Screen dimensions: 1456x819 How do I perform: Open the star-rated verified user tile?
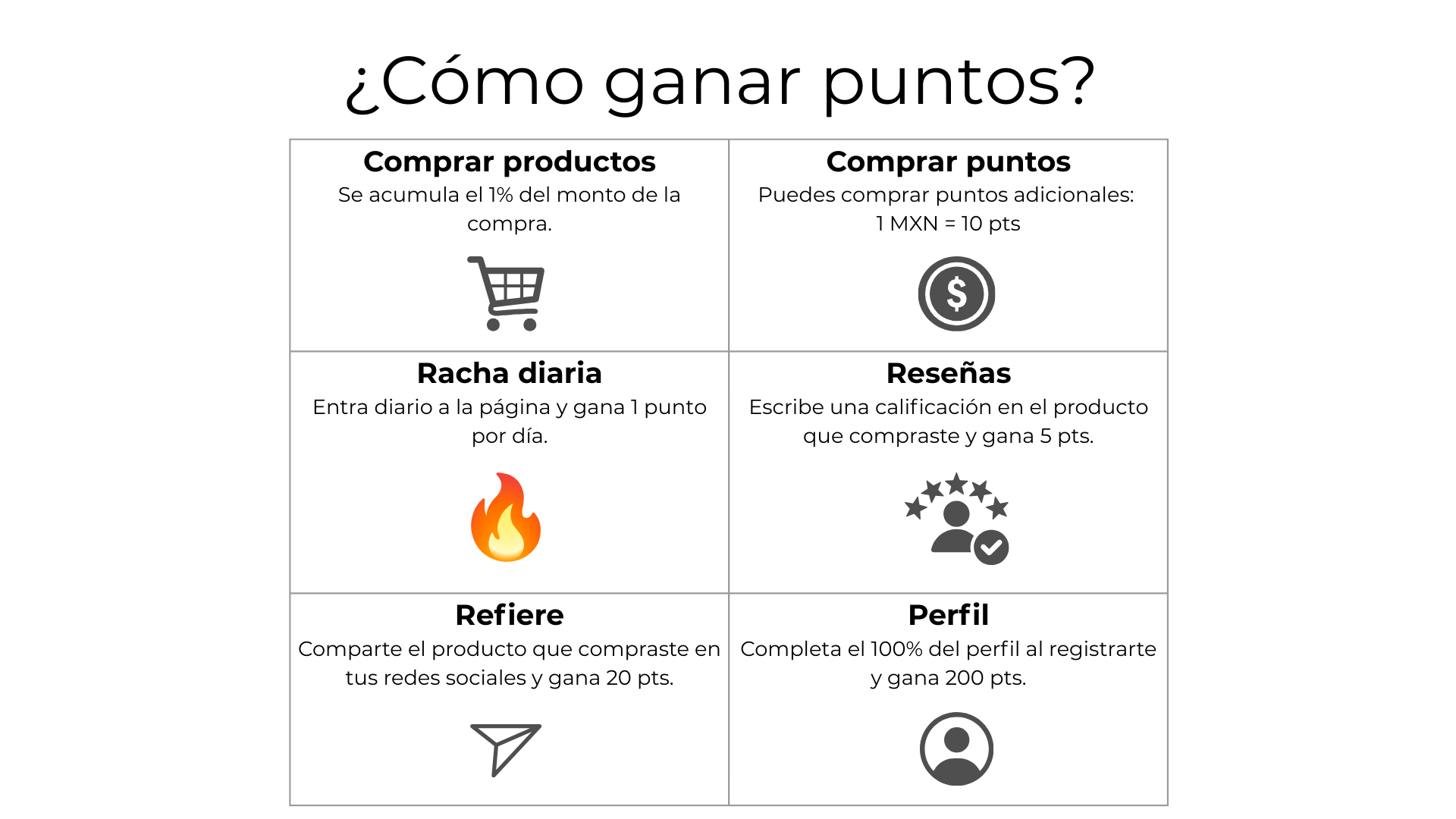(956, 518)
